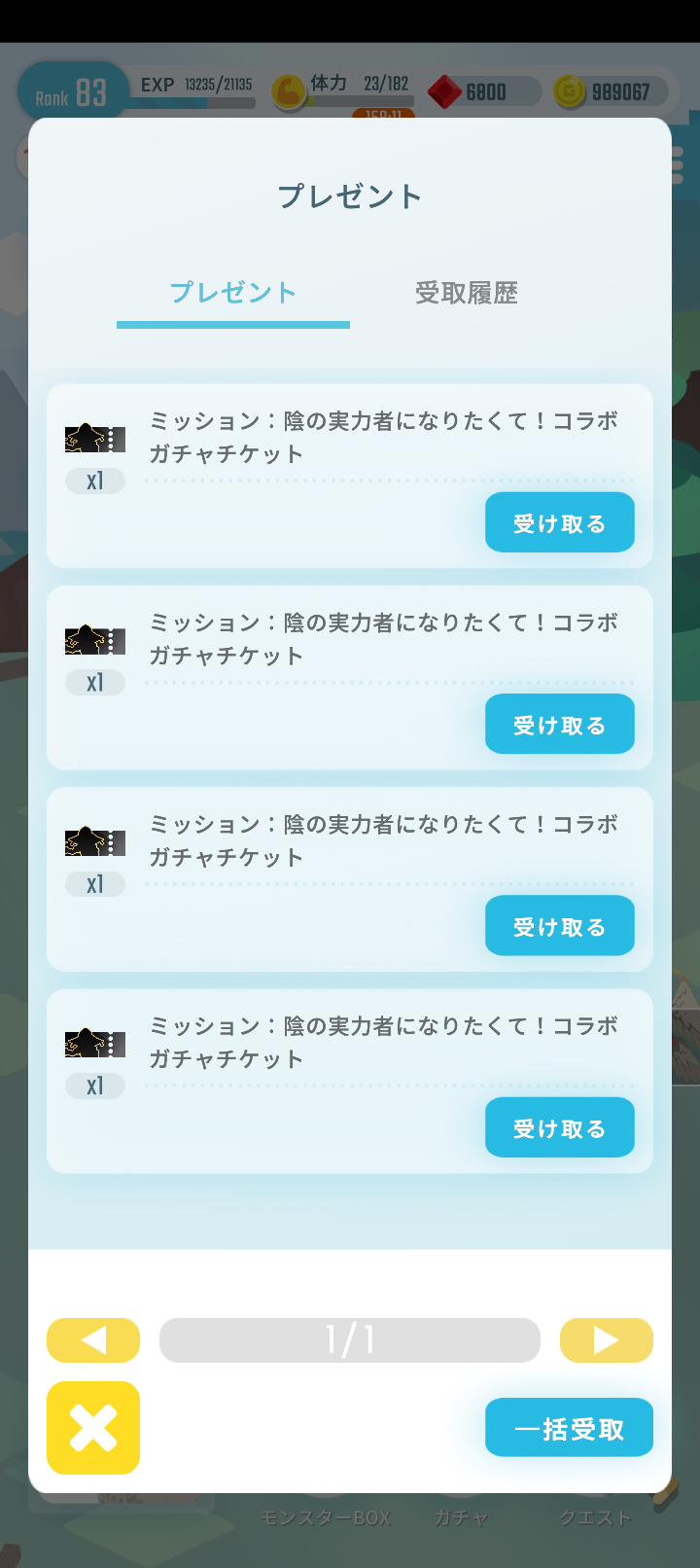Screen dimensions: 700x1568
Task: Tap the Rank 83 badge
Action: click(70, 90)
